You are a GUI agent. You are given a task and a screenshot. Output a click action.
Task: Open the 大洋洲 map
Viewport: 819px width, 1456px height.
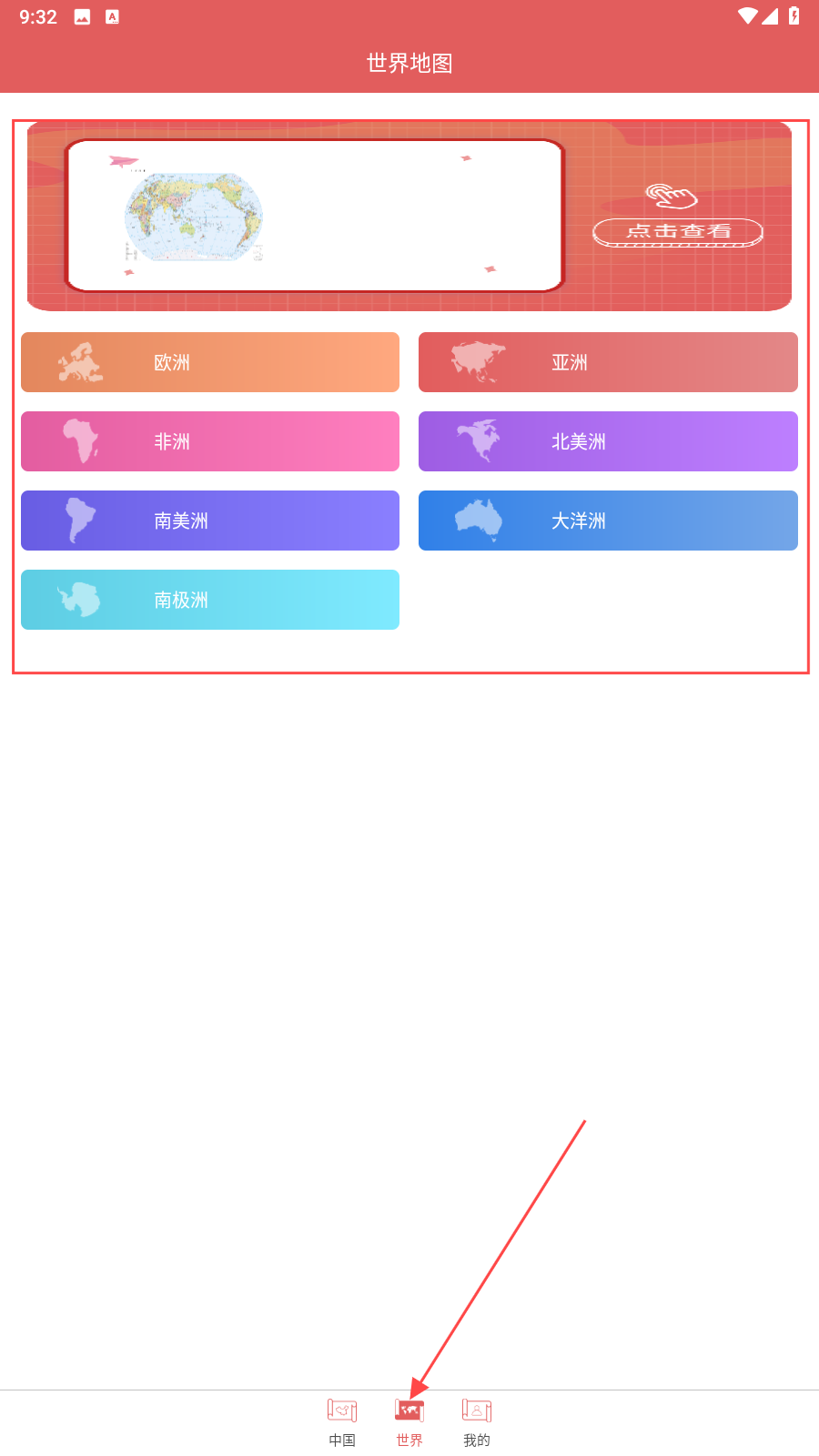pyautogui.click(x=608, y=521)
